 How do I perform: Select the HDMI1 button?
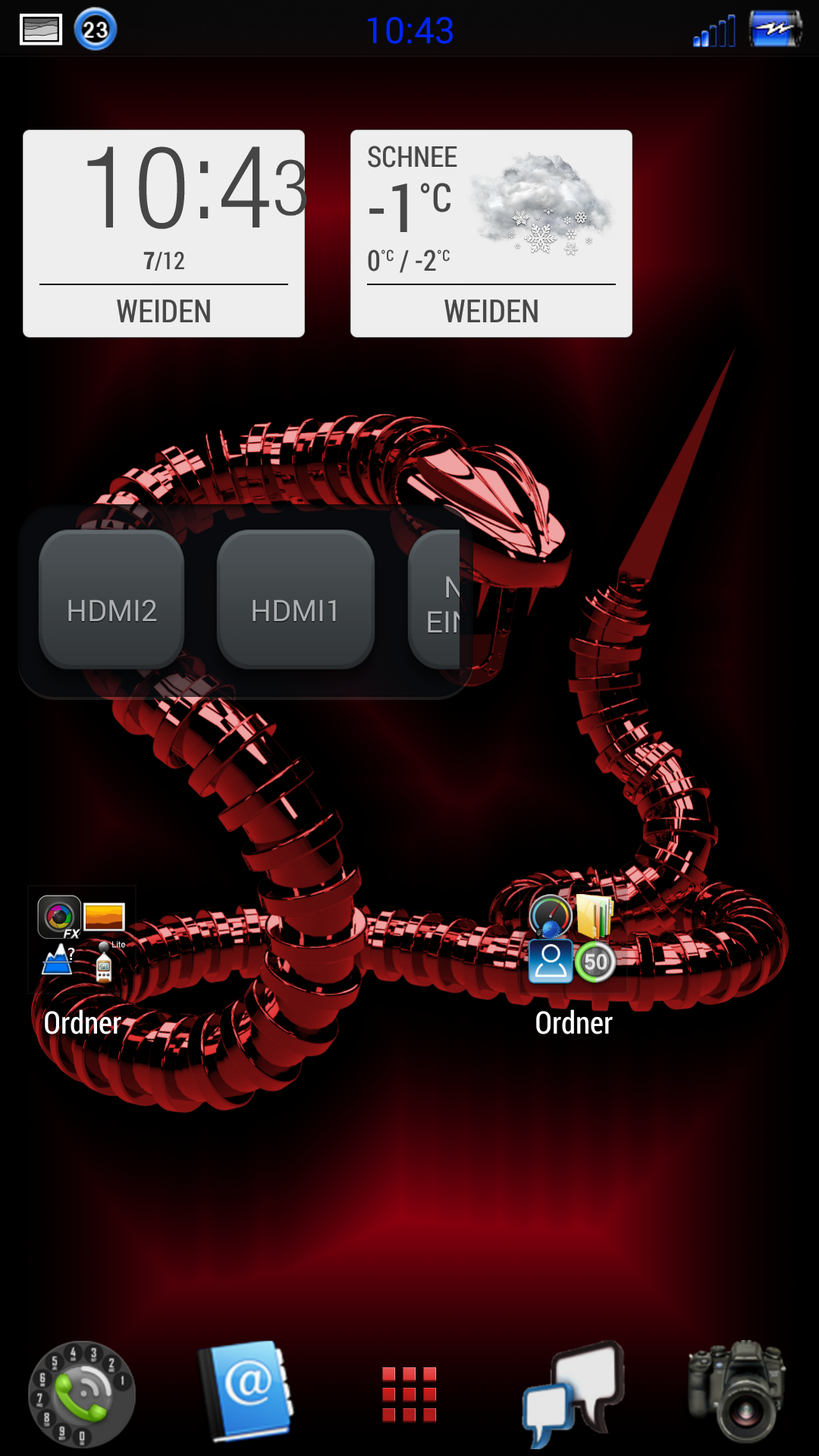tap(296, 600)
